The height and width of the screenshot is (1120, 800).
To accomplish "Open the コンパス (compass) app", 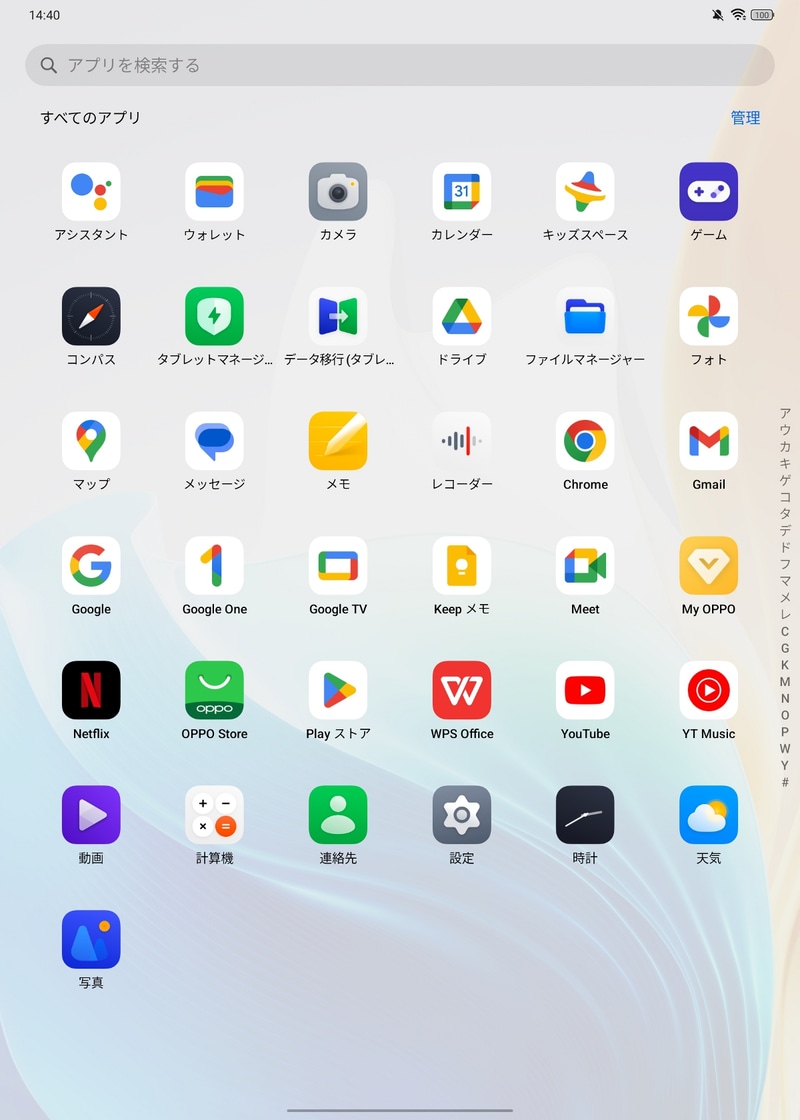I will tap(91, 316).
